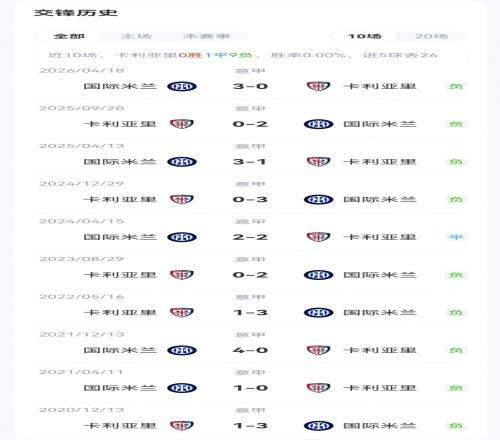
Task: Open the 2025/04/13 match with score 3-1
Action: click(x=250, y=157)
